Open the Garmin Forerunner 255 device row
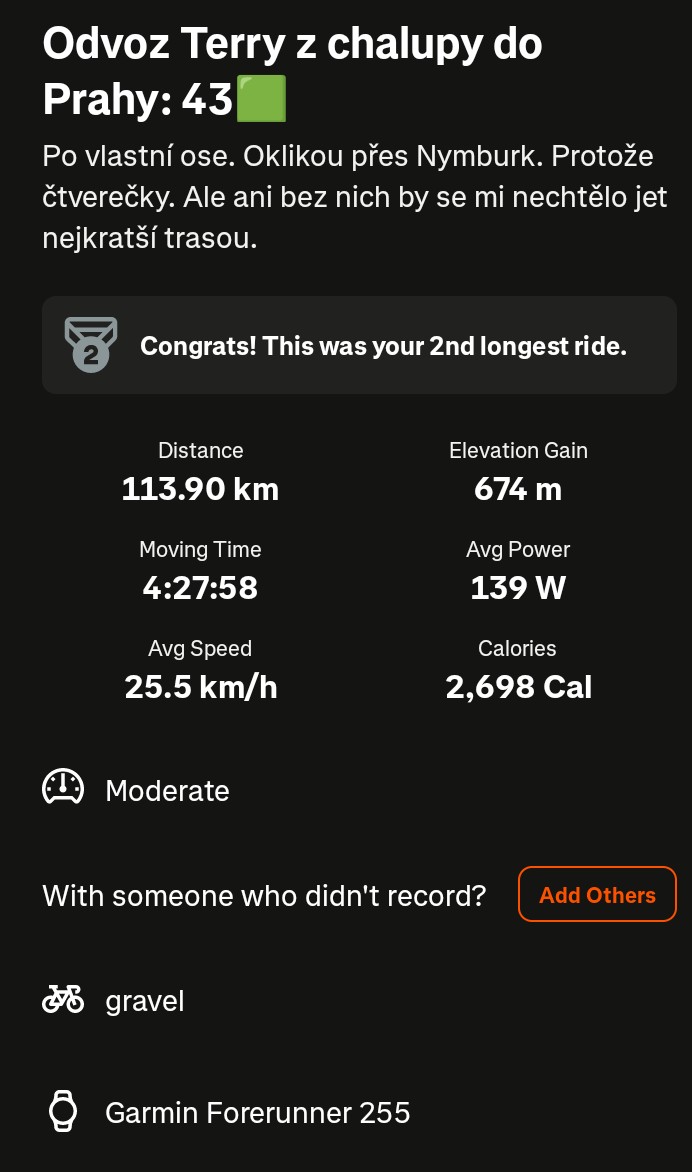 pos(257,1112)
